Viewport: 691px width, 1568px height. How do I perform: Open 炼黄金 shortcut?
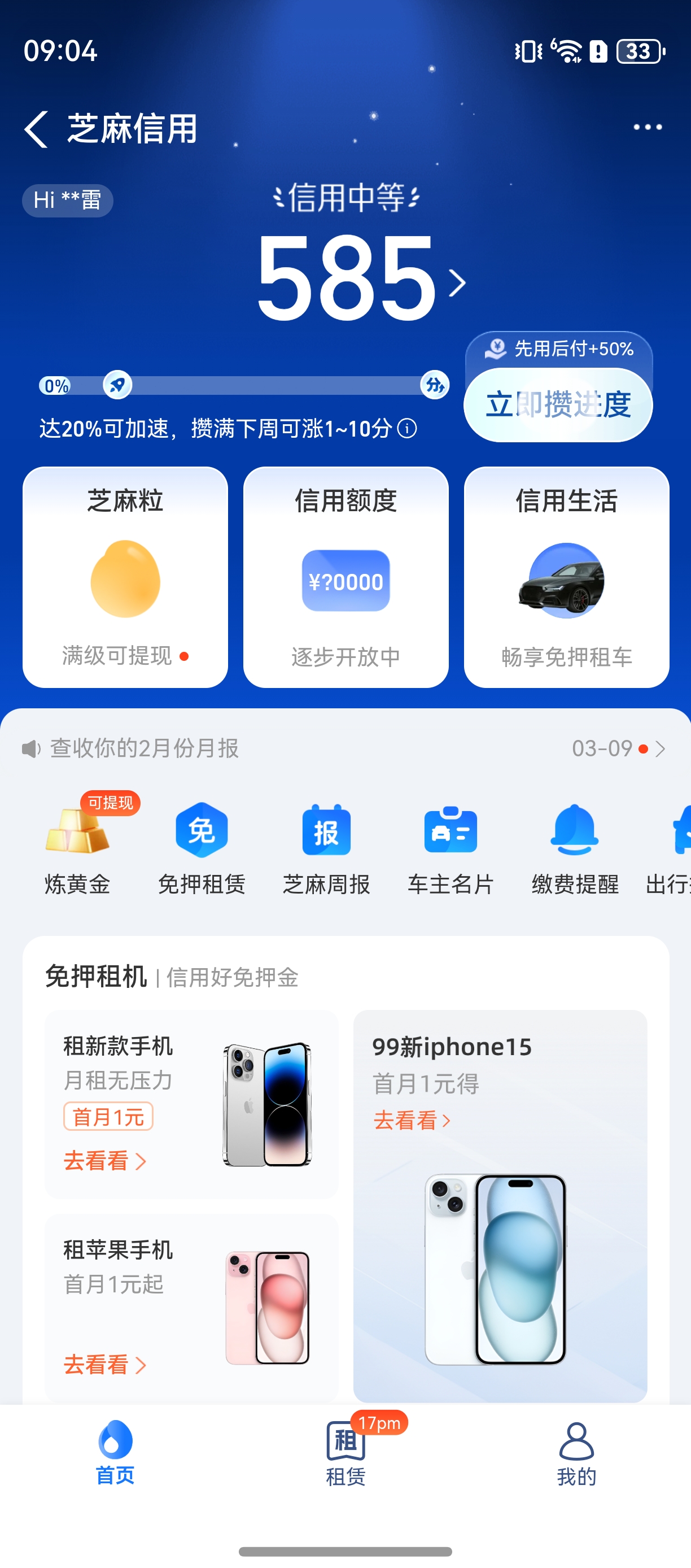[77, 847]
